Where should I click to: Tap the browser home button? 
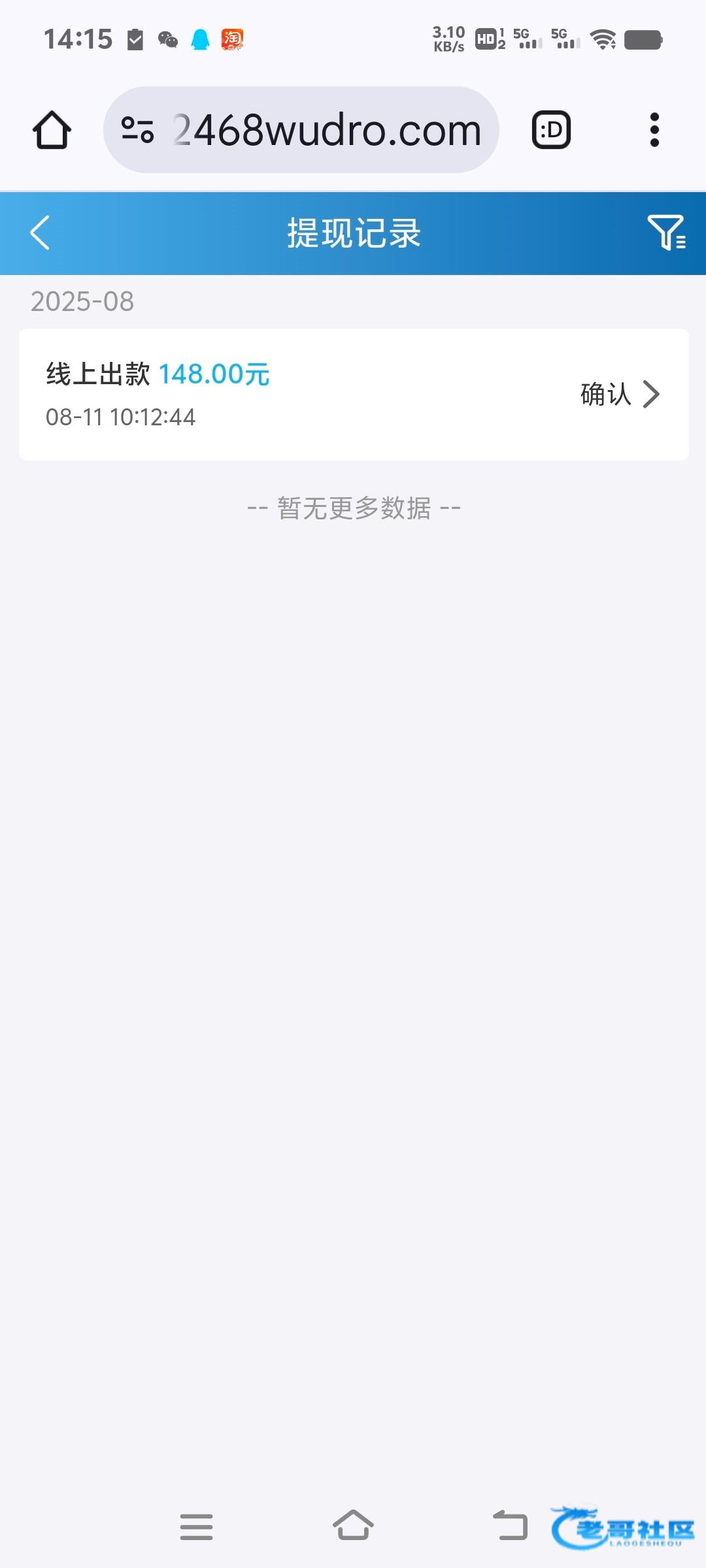[x=52, y=130]
